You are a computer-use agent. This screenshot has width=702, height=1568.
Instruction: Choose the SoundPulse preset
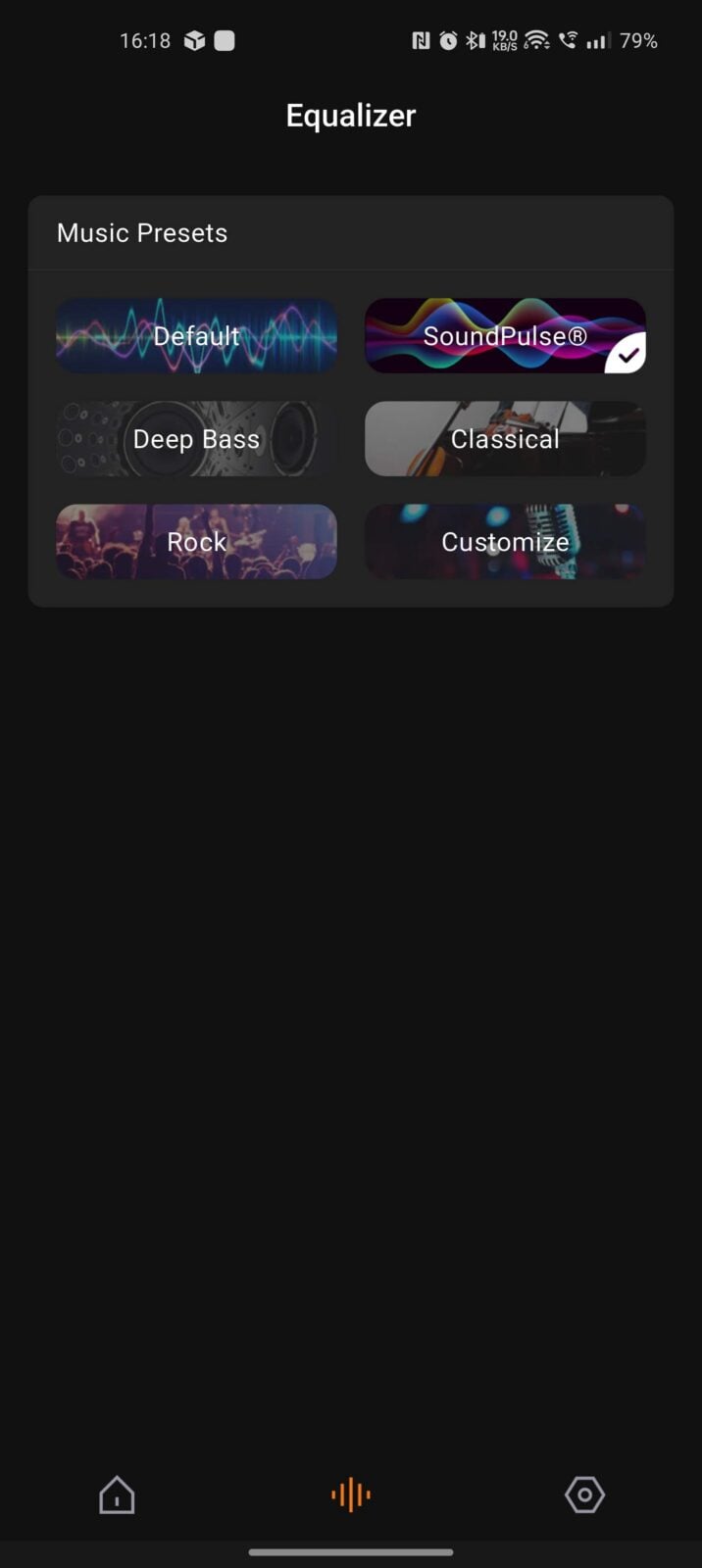click(x=505, y=336)
